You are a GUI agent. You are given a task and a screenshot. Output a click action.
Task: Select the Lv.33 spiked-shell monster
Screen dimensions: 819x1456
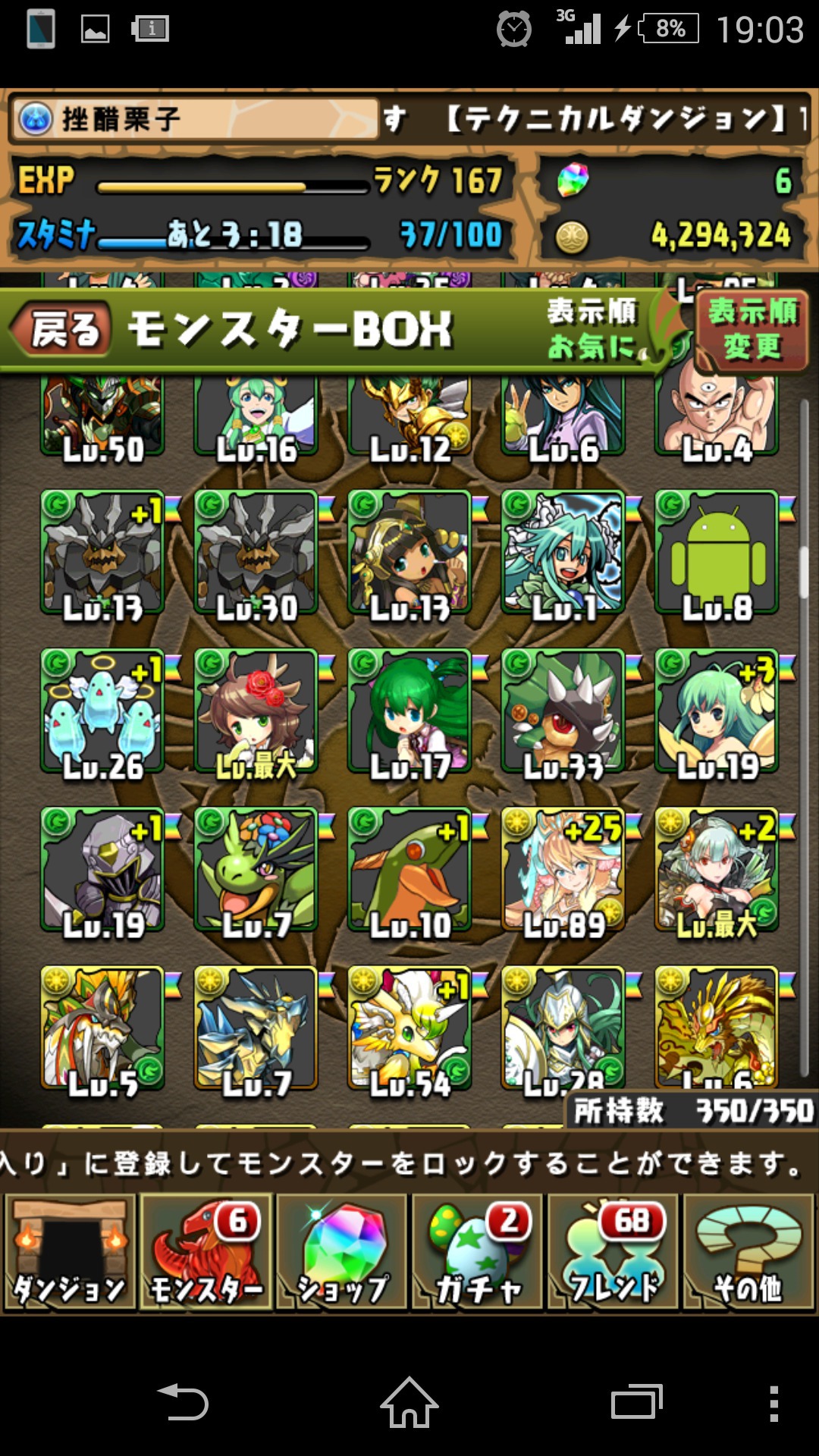[563, 711]
